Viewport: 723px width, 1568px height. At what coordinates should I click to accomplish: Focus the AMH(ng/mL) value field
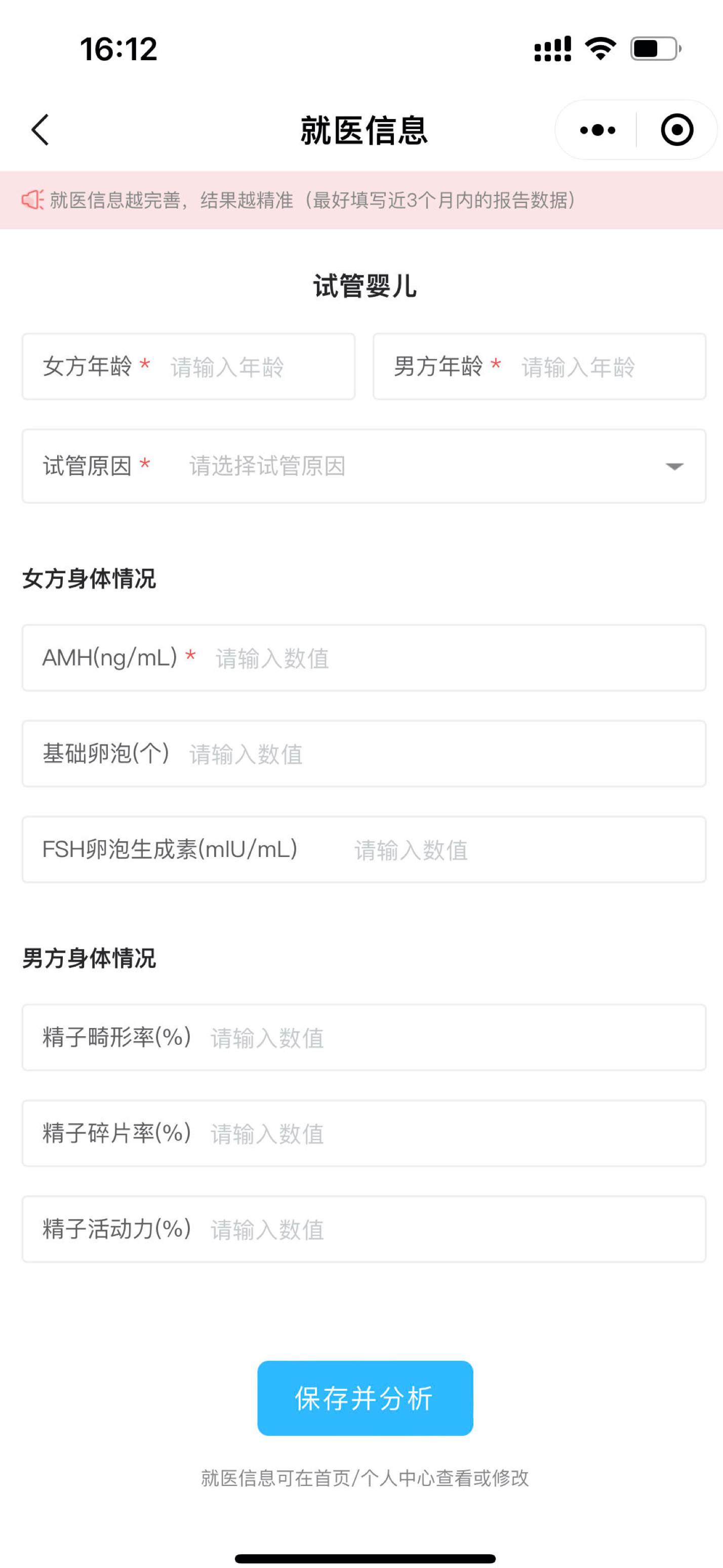364,658
